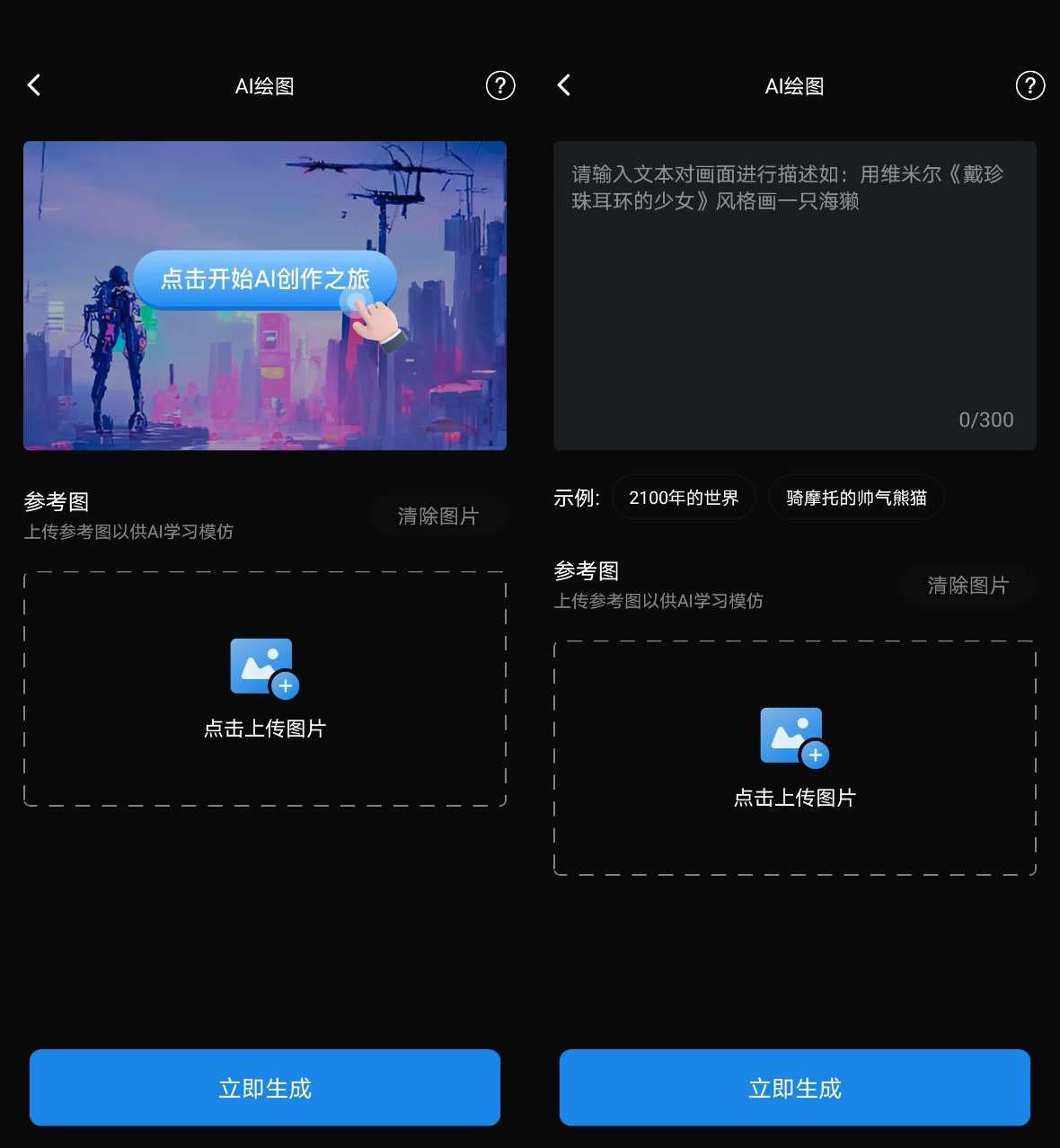
Task: Focus the text description input box
Action: click(794, 296)
